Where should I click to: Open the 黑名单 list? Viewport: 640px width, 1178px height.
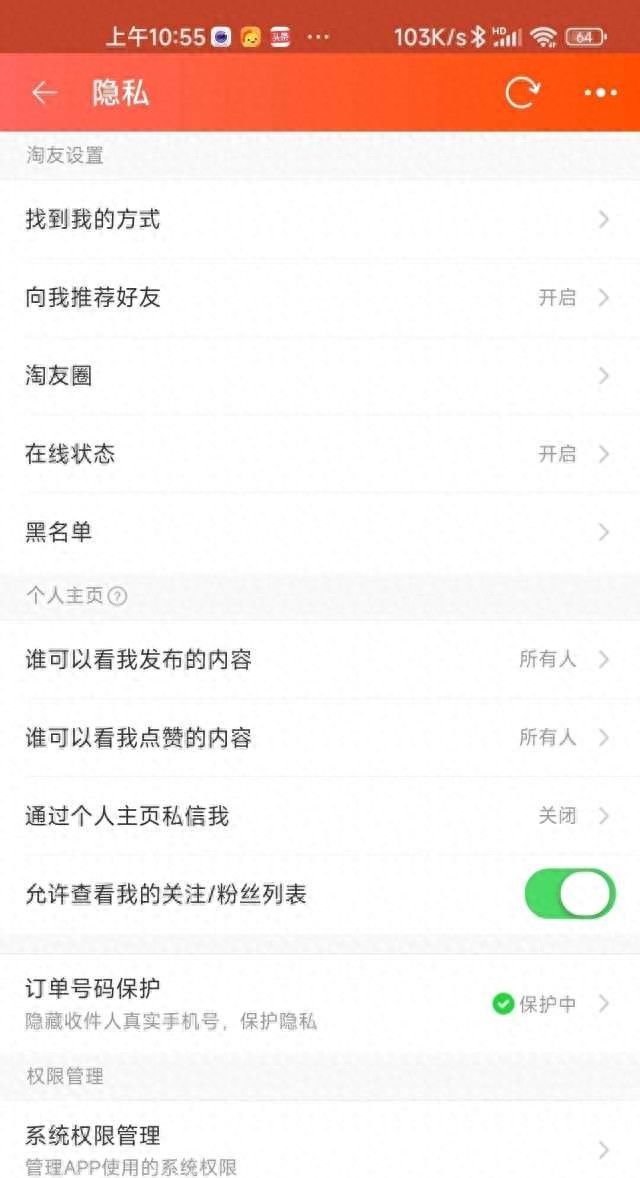coord(318,532)
